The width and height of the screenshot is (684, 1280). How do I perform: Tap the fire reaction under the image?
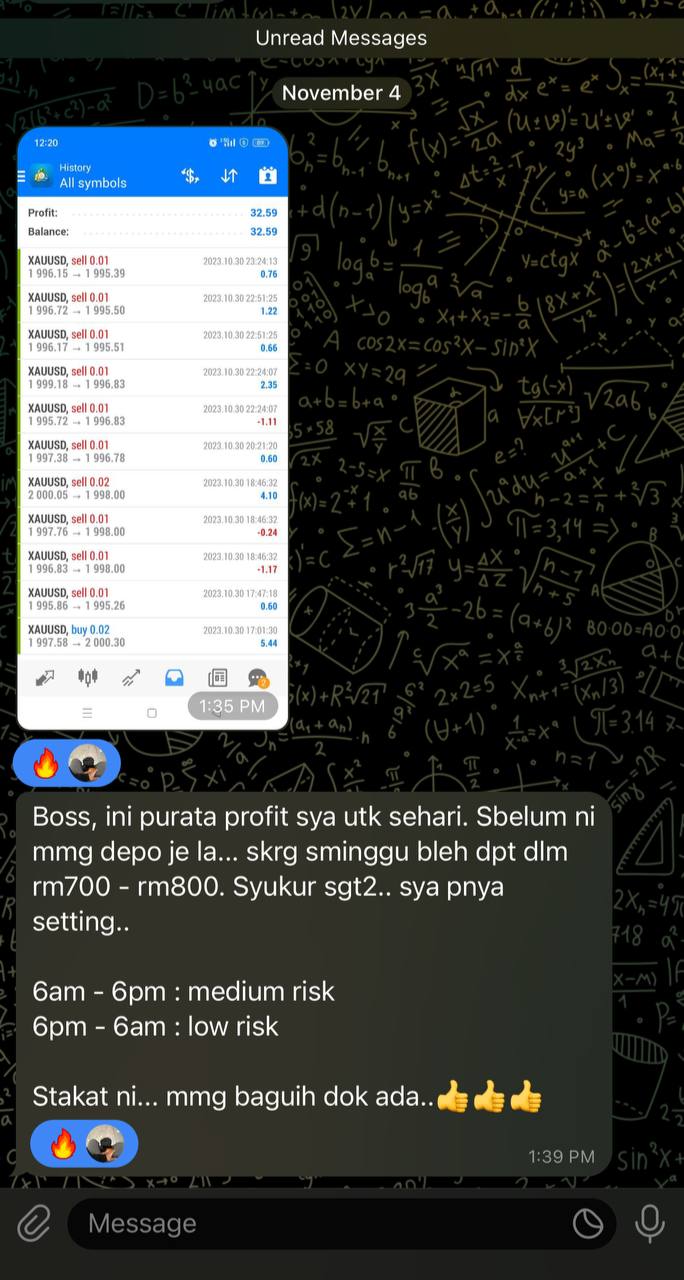46,765
